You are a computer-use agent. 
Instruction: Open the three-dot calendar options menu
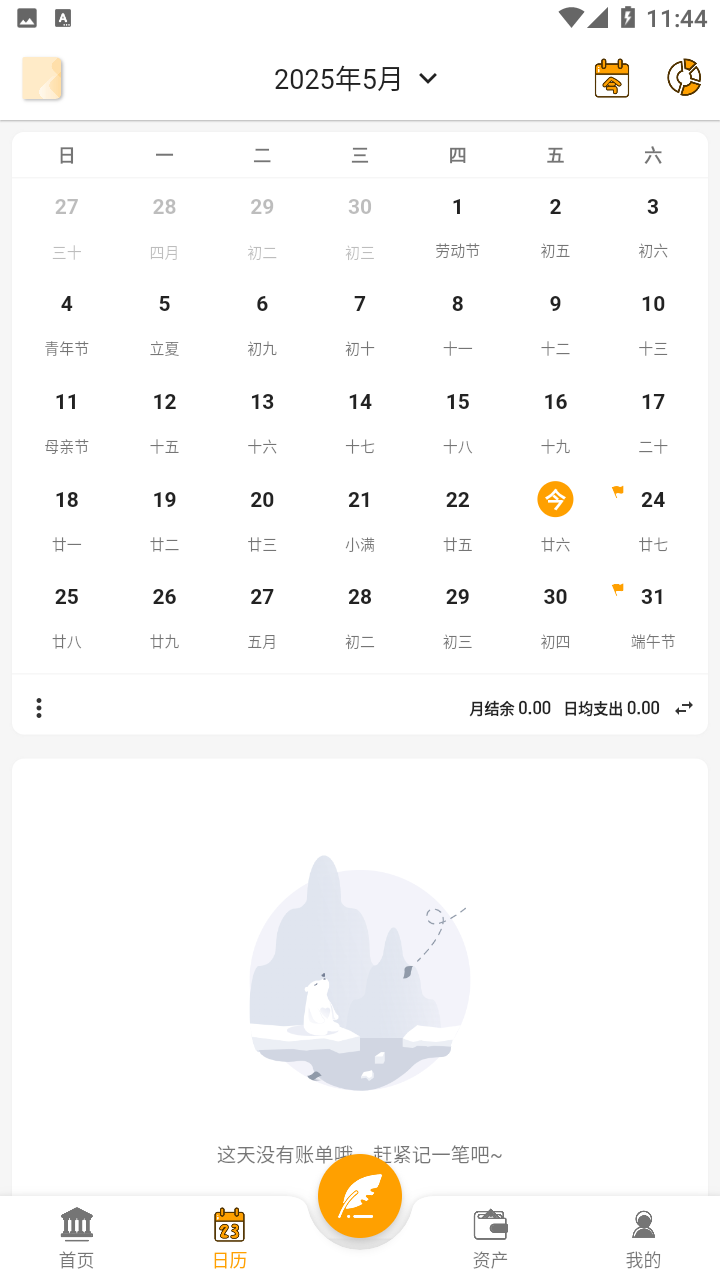click(x=39, y=708)
